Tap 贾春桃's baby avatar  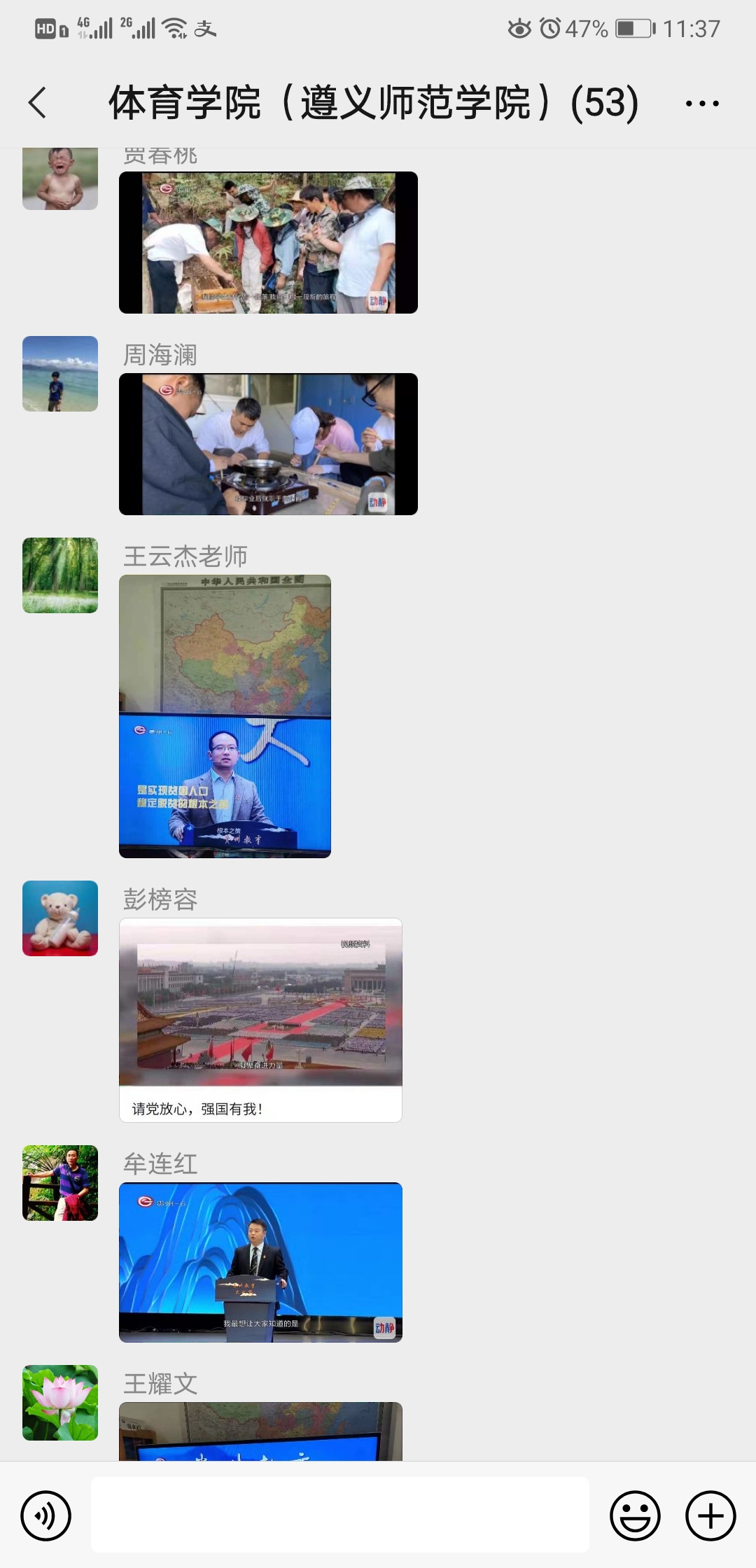(60, 179)
